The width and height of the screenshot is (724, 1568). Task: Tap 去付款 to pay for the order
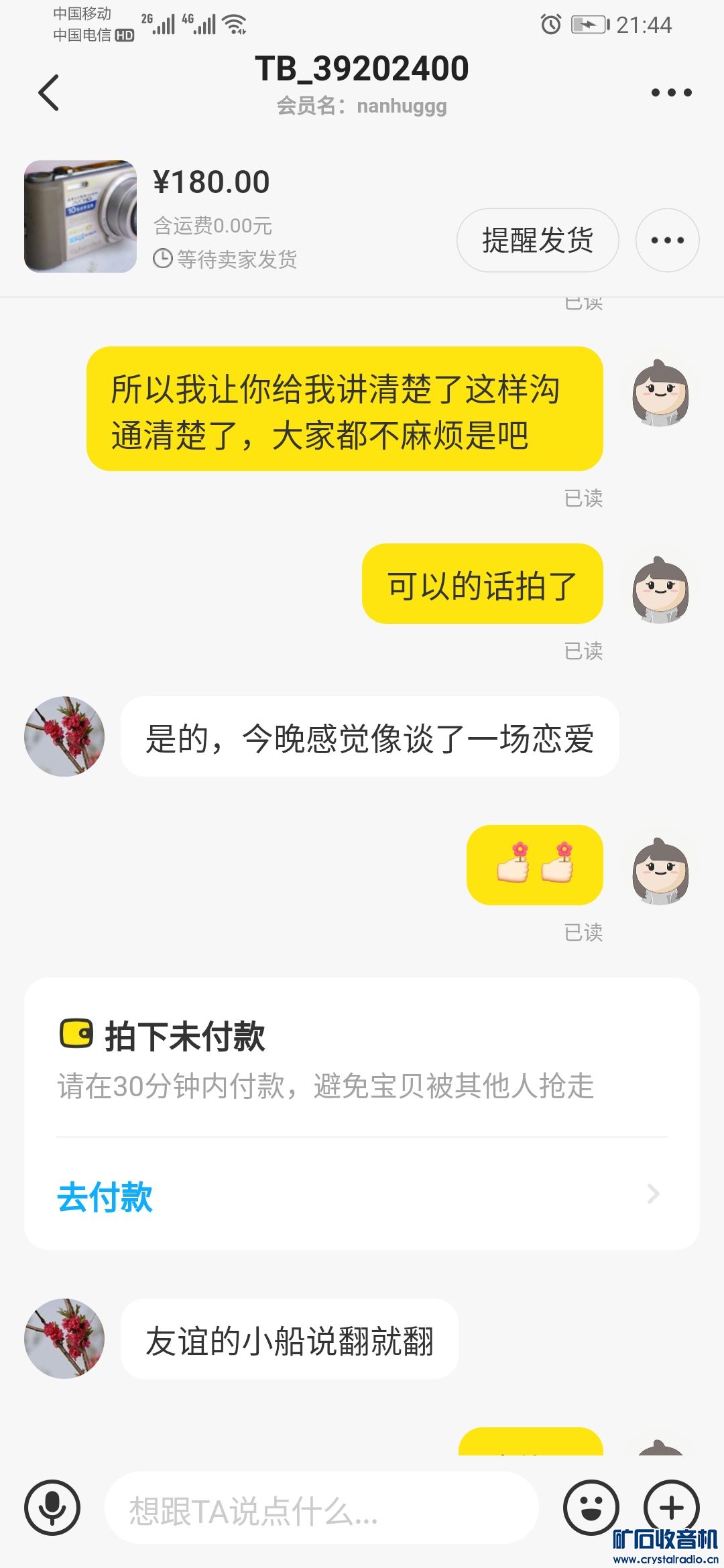click(x=105, y=1197)
